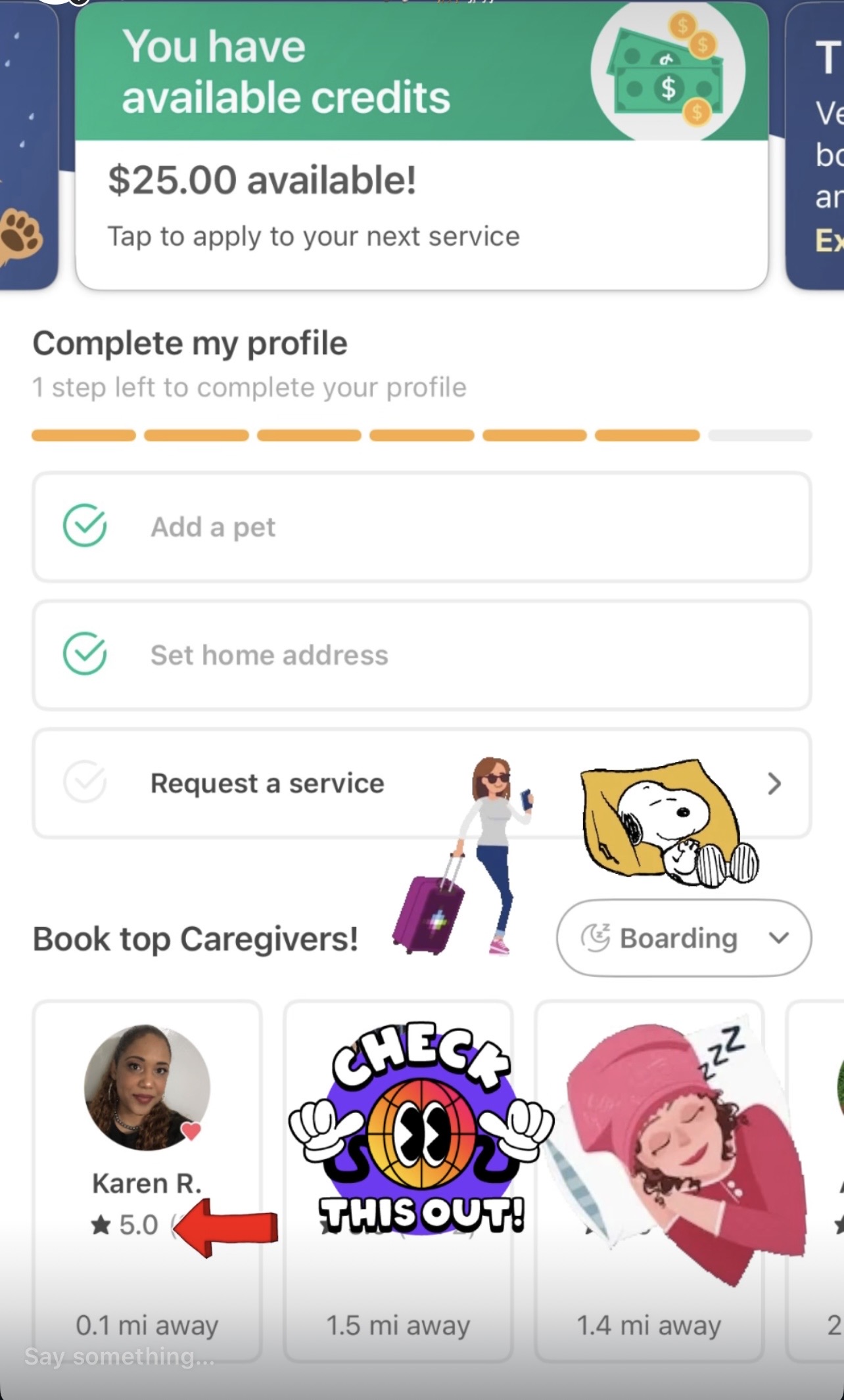The height and width of the screenshot is (1400, 844).
Task: Tap the "Say something..." reply field
Action: click(119, 1357)
